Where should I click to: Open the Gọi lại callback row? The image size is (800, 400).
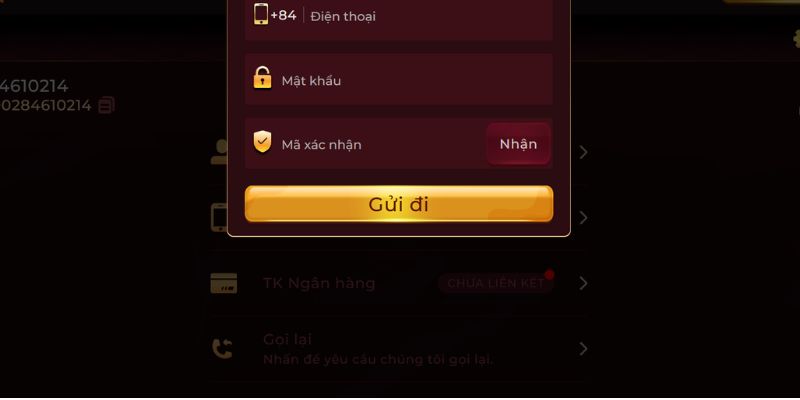tap(400, 348)
